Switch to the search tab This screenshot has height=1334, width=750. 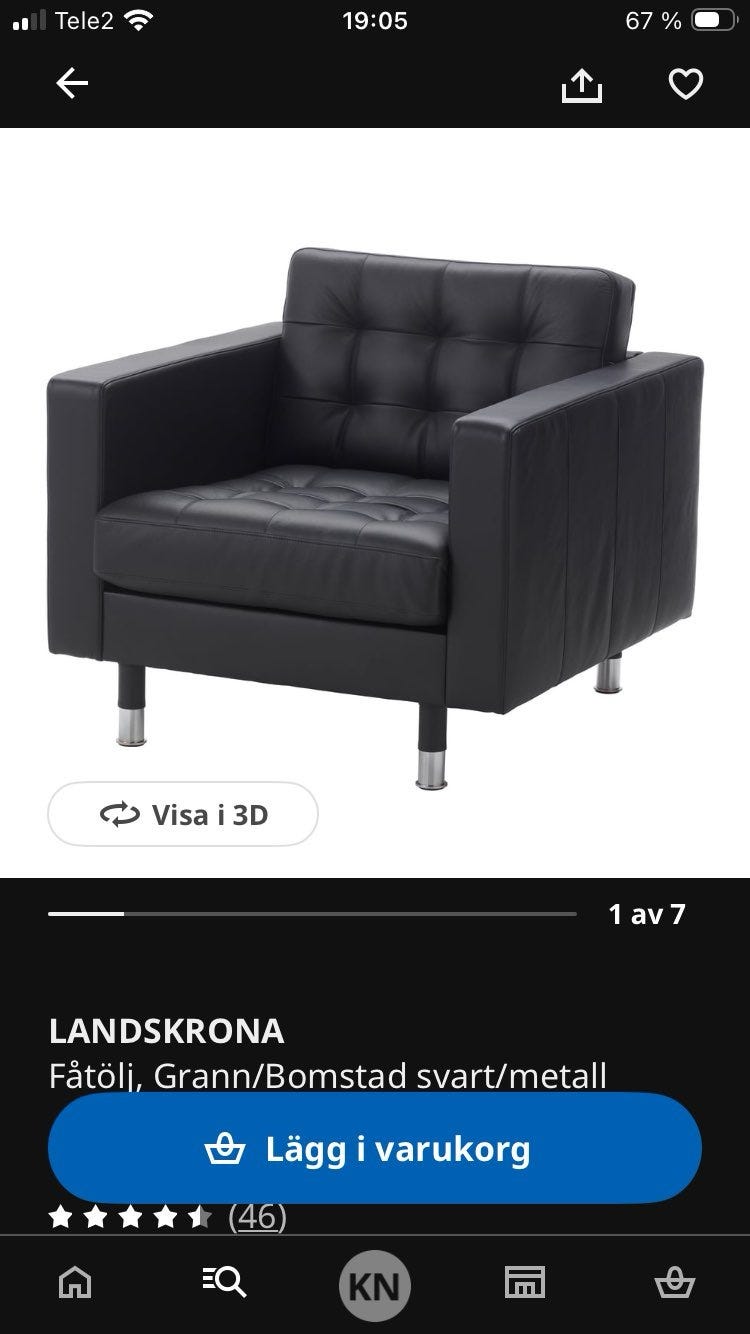tap(224, 1282)
